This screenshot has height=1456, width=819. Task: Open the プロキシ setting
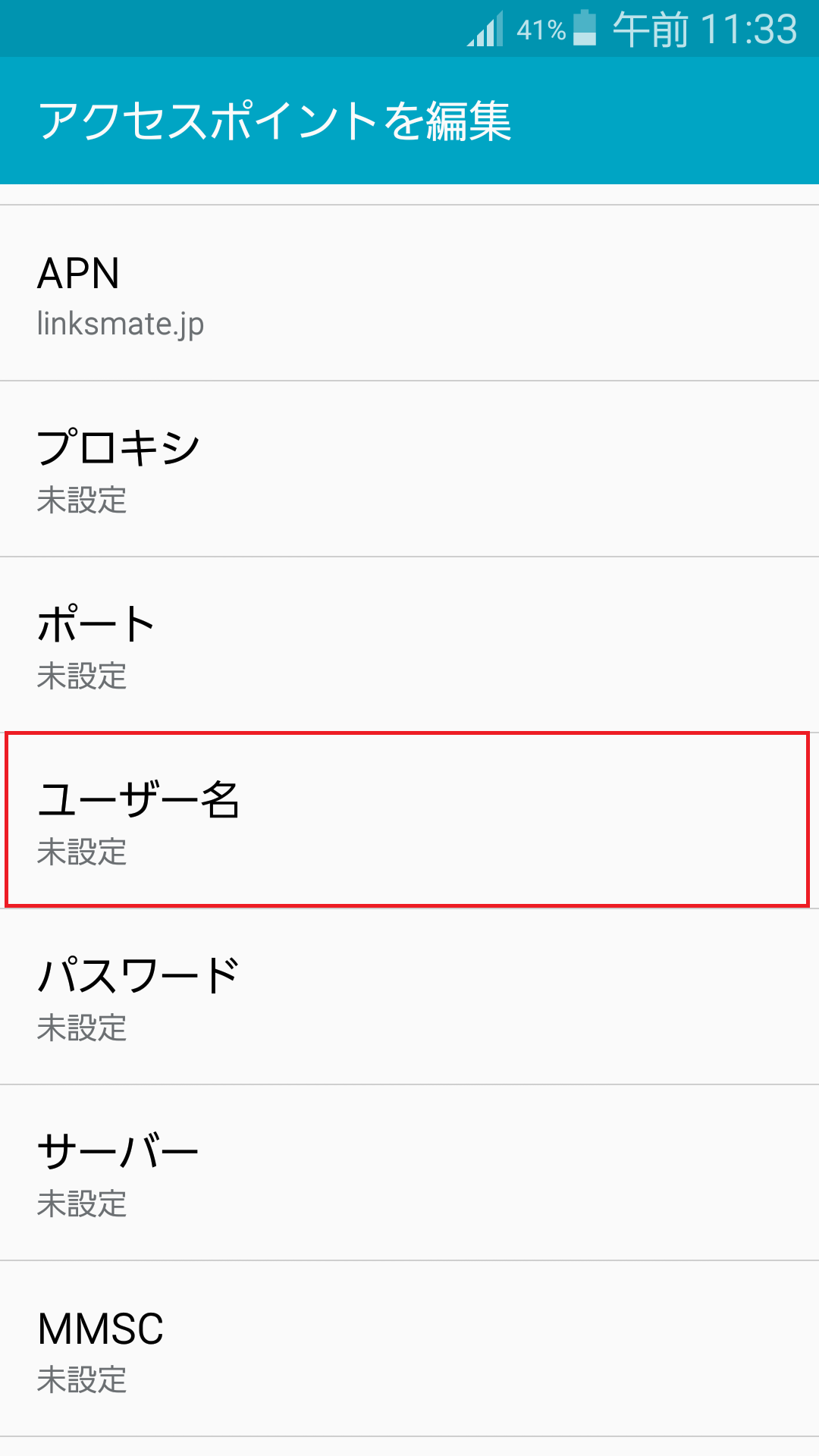coord(409,470)
